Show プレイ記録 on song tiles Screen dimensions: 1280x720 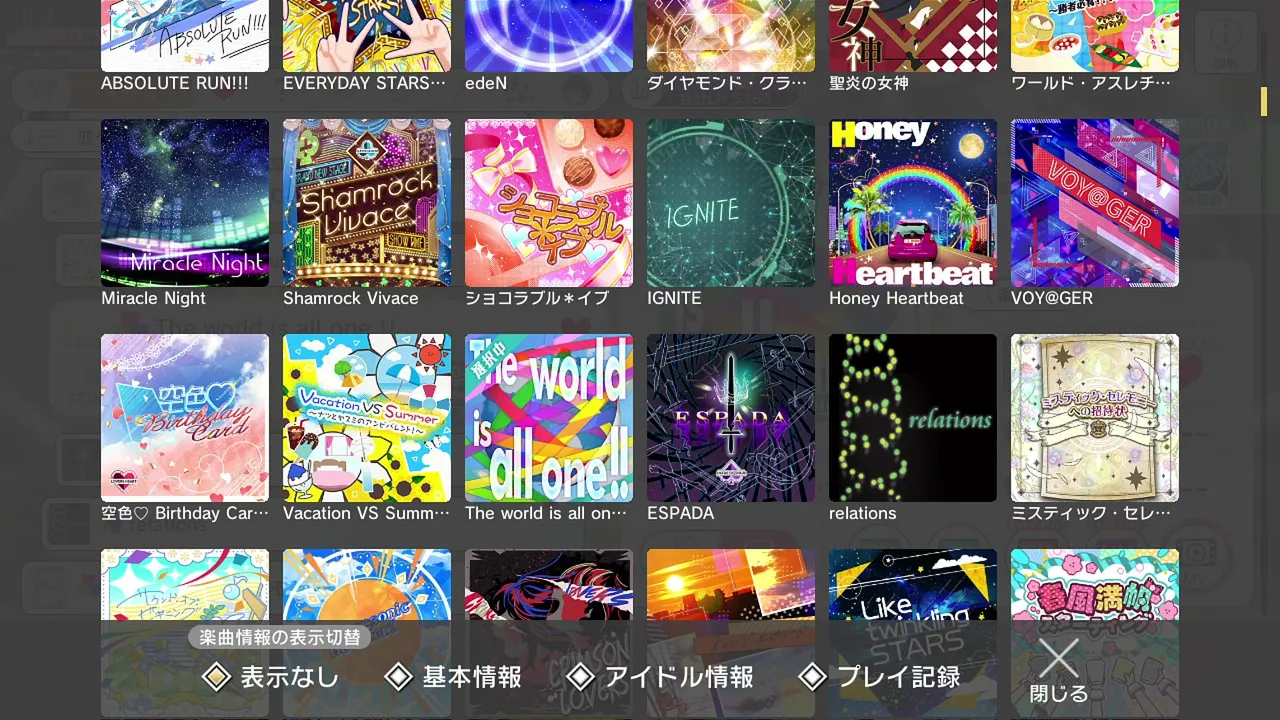pyautogui.click(x=880, y=677)
